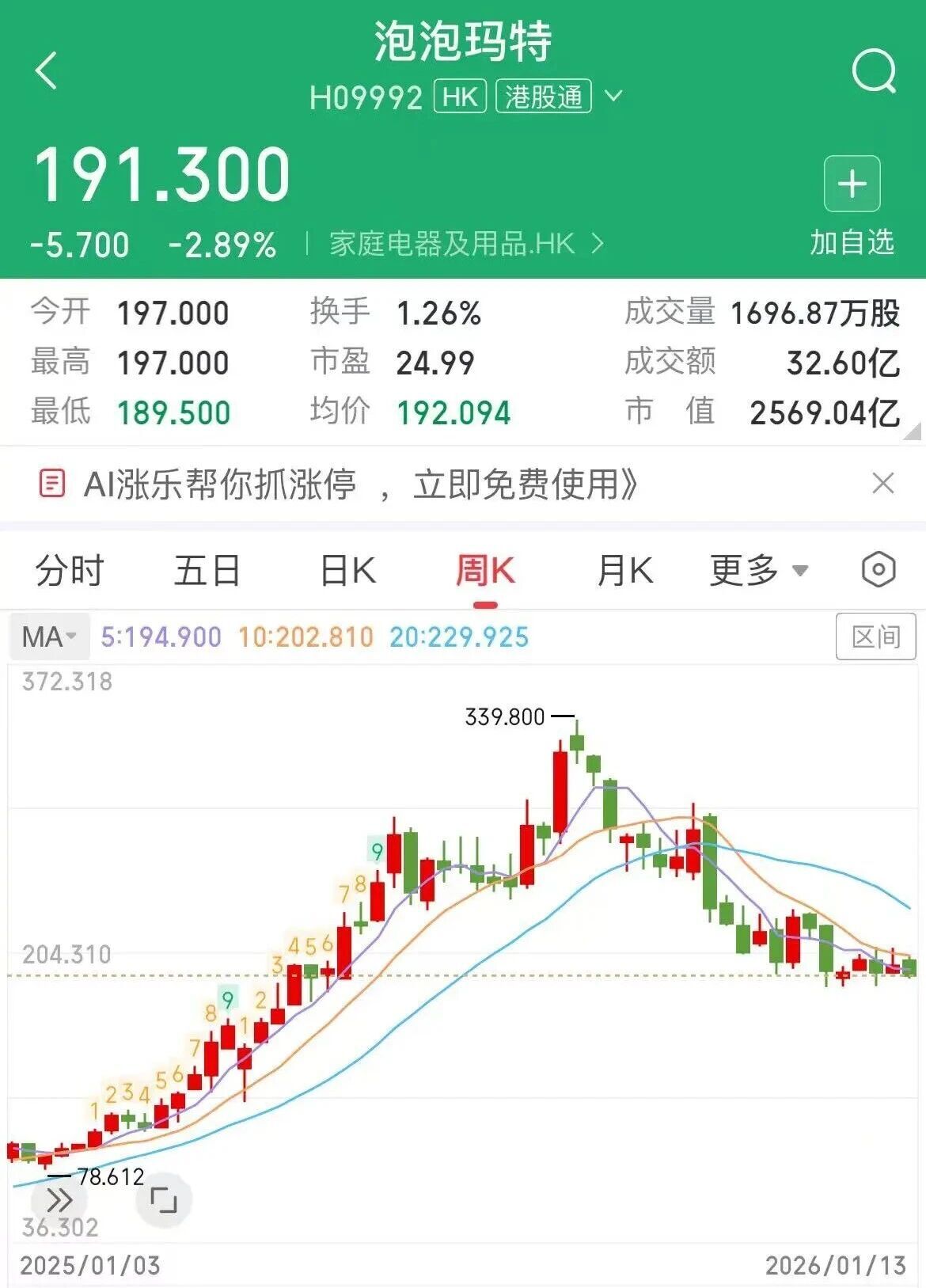Select the 周K tab

(485, 571)
